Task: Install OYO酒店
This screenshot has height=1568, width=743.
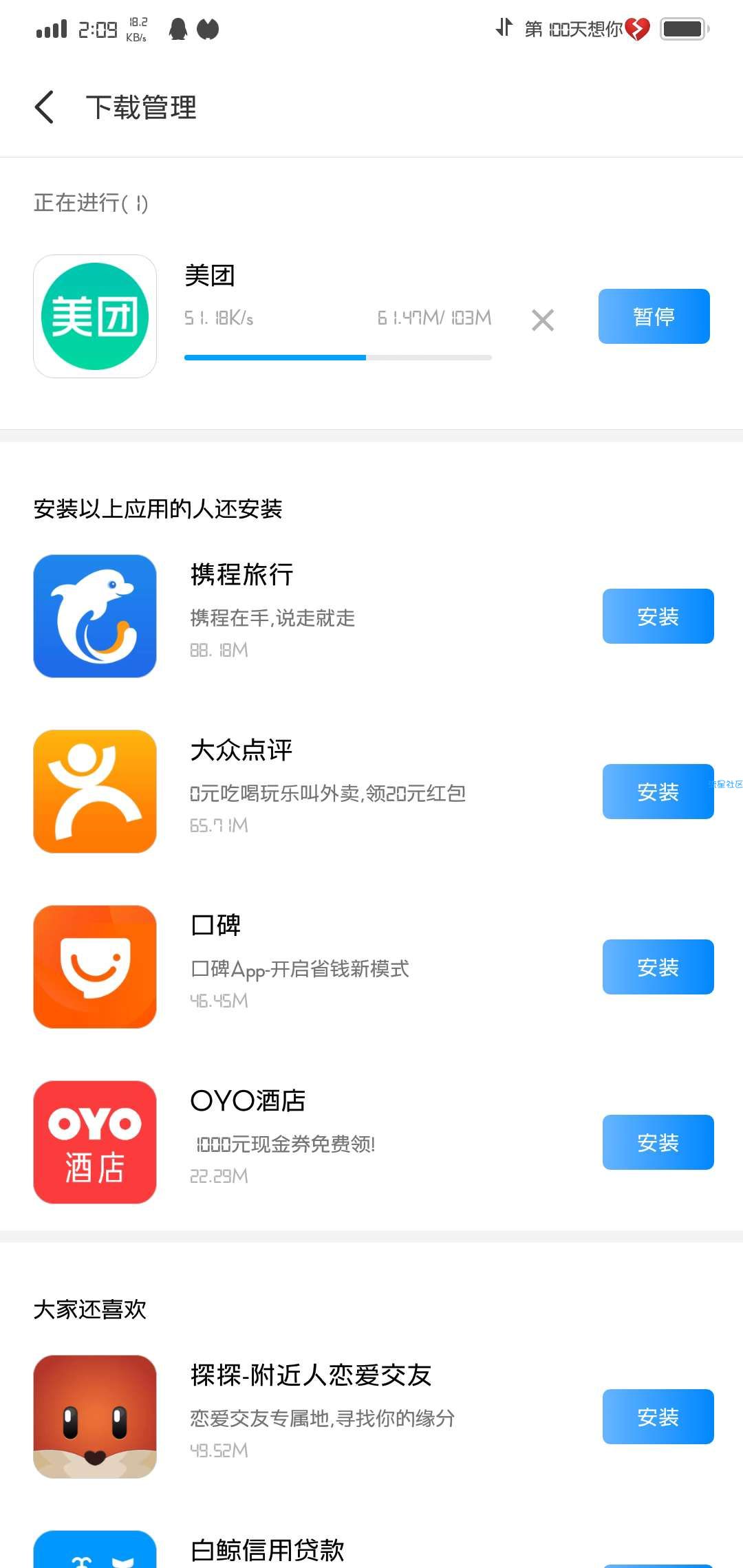Action: pos(658,1142)
